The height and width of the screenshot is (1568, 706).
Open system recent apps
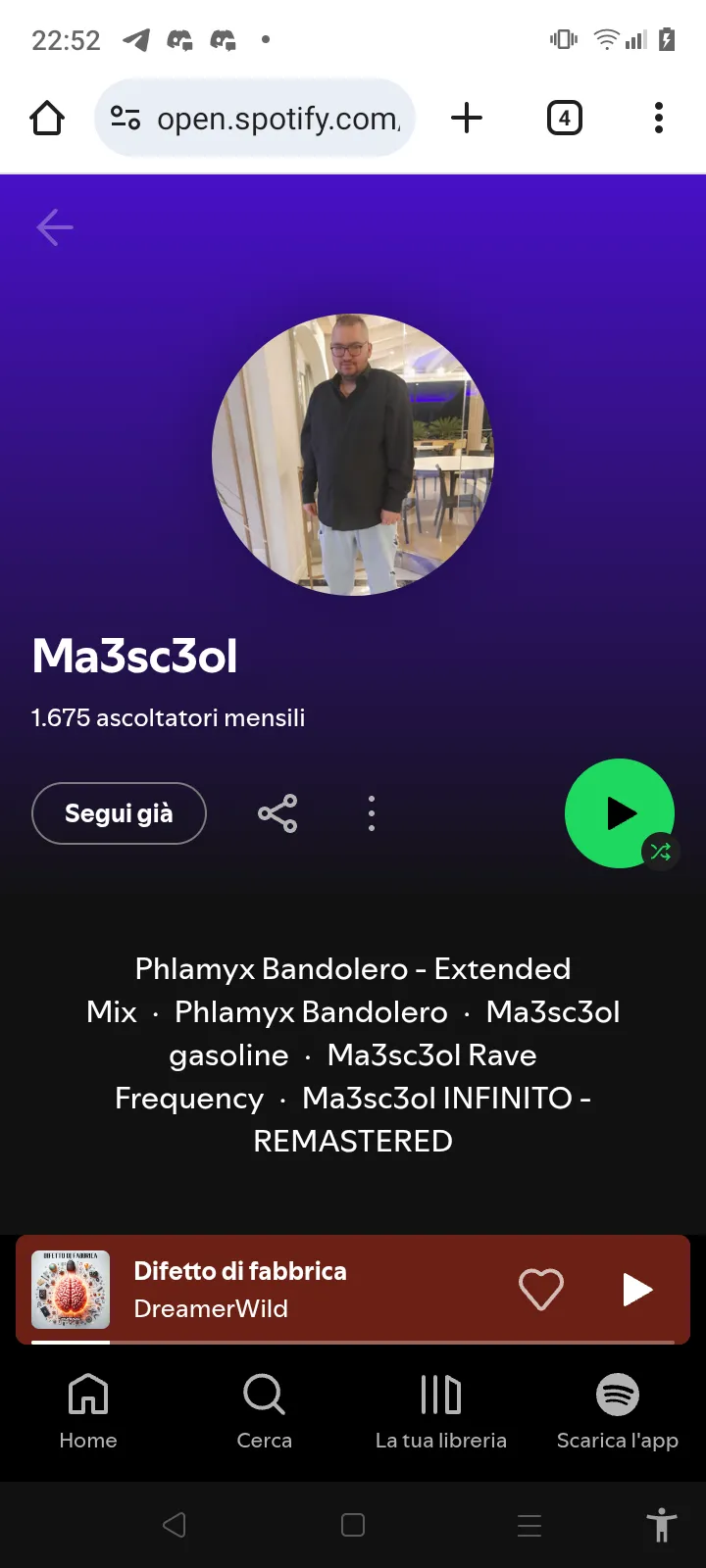[x=529, y=1525]
